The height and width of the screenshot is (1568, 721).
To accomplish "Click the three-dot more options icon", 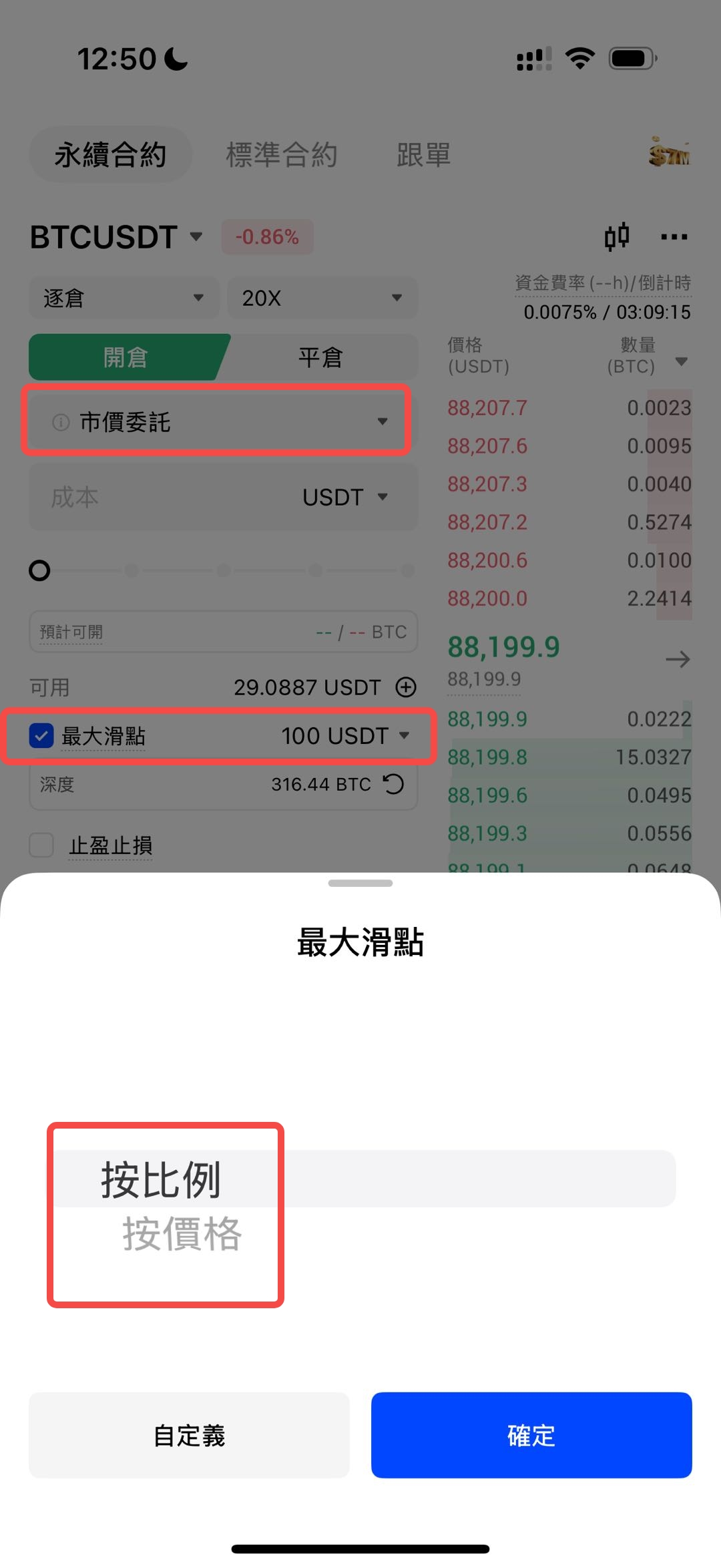I will tap(674, 237).
